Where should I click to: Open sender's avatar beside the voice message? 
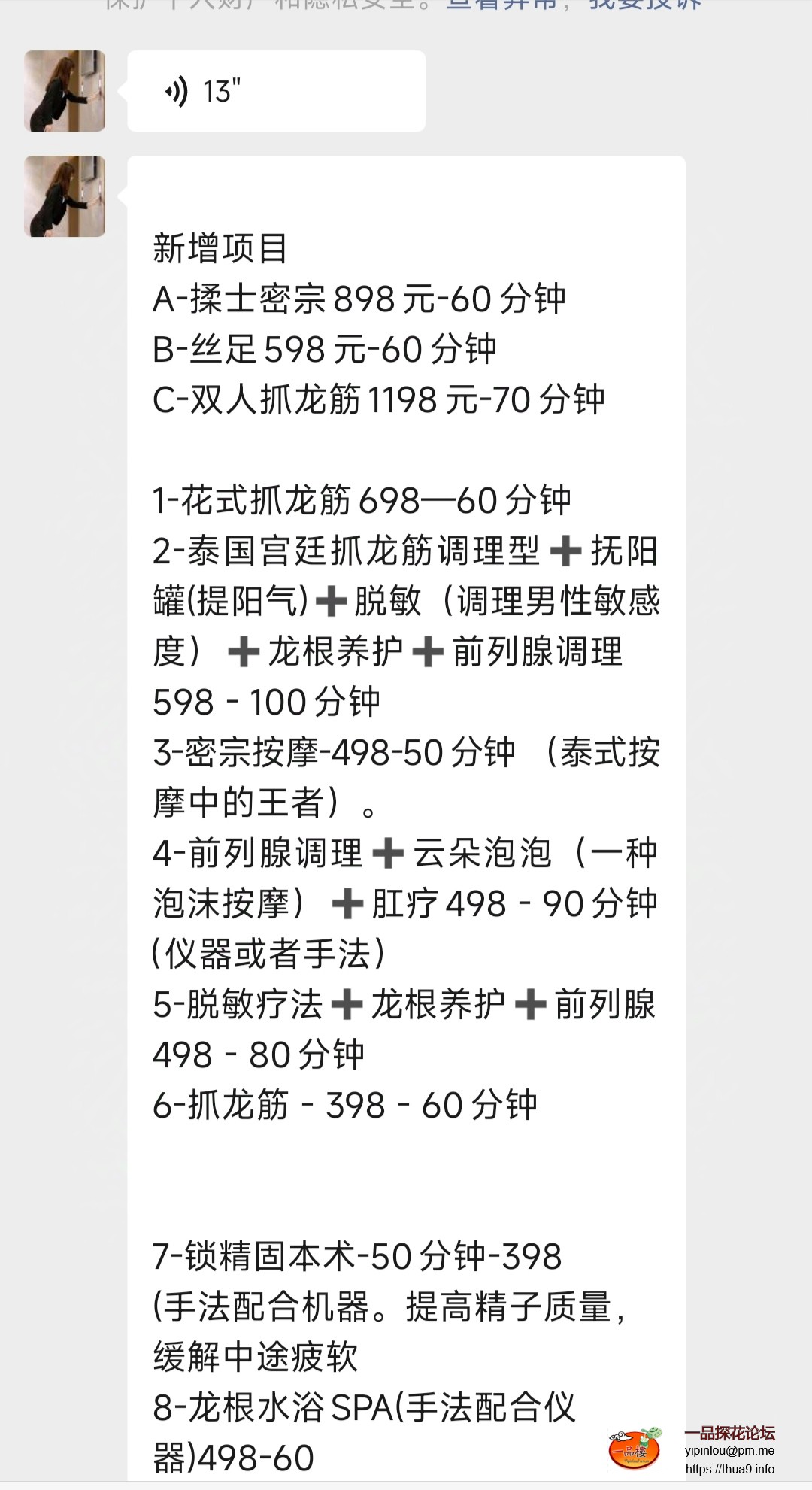coord(65,91)
